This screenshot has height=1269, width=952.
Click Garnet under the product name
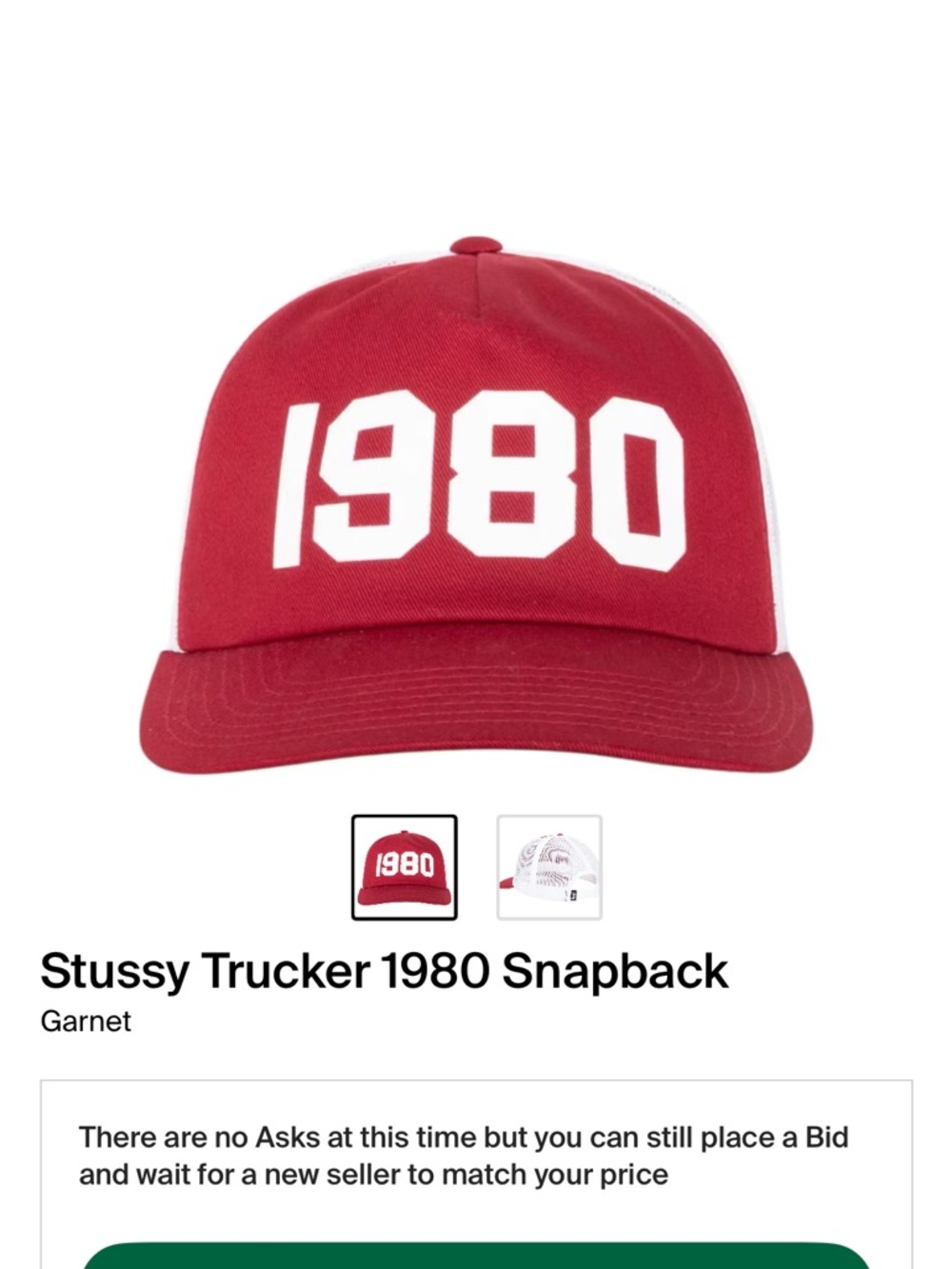click(x=86, y=1023)
